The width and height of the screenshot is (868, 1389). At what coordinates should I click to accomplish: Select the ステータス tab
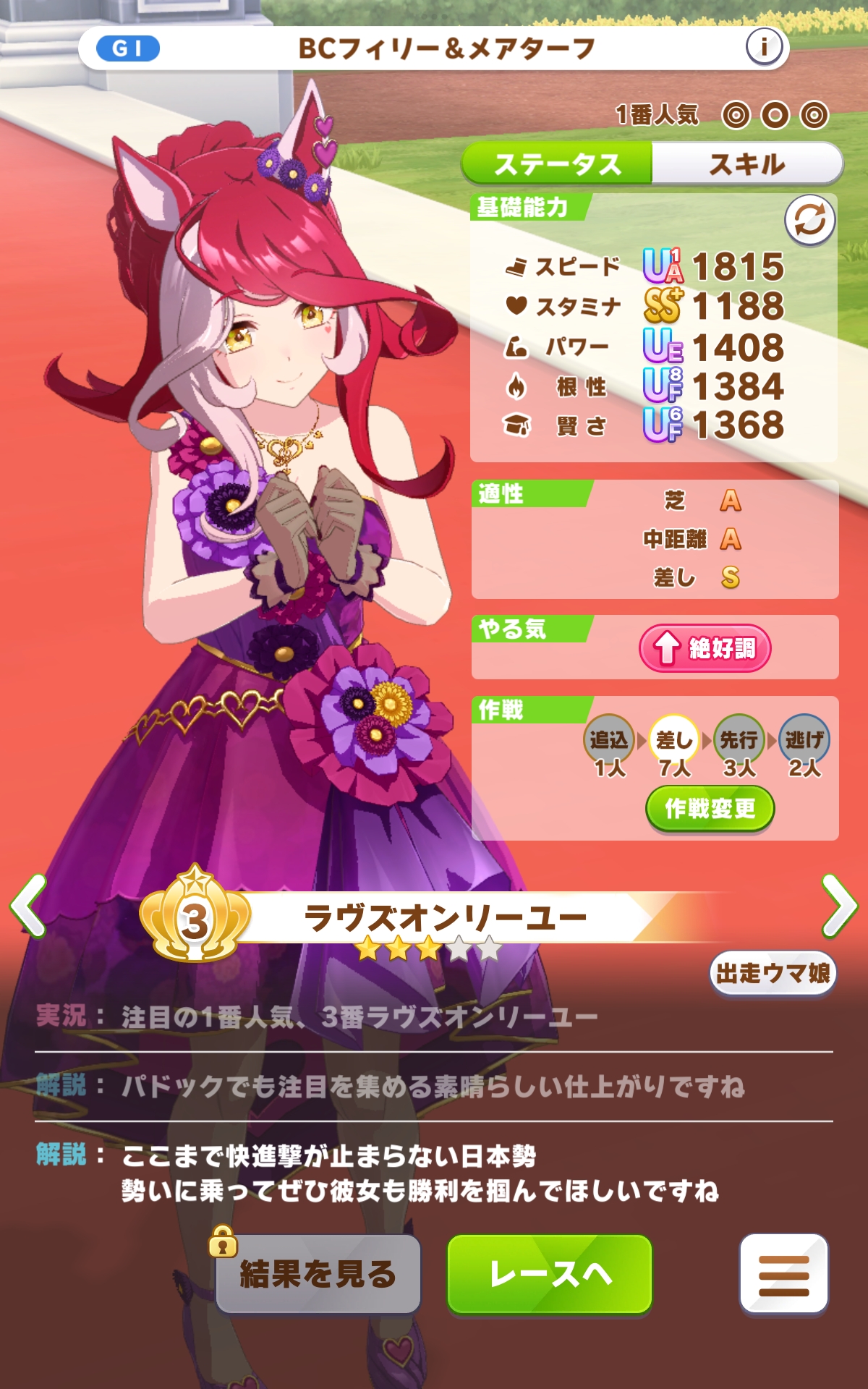(x=557, y=163)
